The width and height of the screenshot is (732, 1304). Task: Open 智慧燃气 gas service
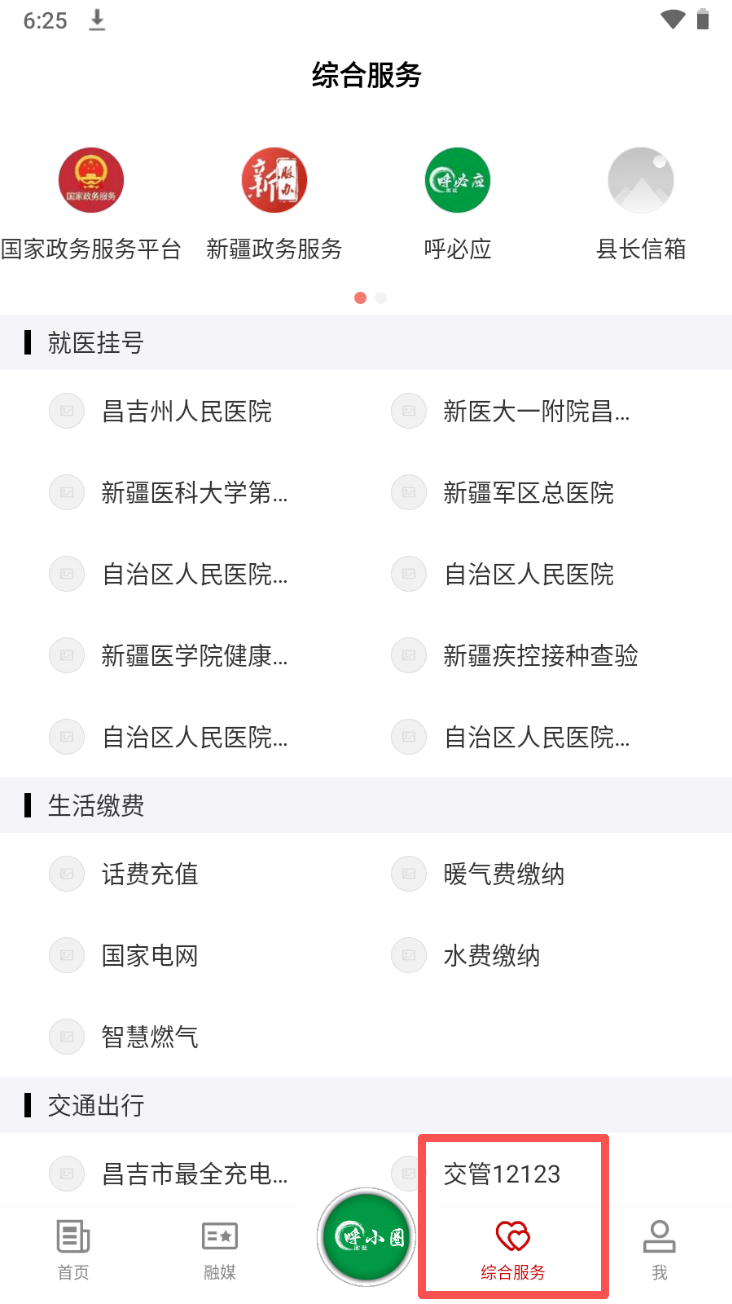pyautogui.click(x=150, y=1036)
